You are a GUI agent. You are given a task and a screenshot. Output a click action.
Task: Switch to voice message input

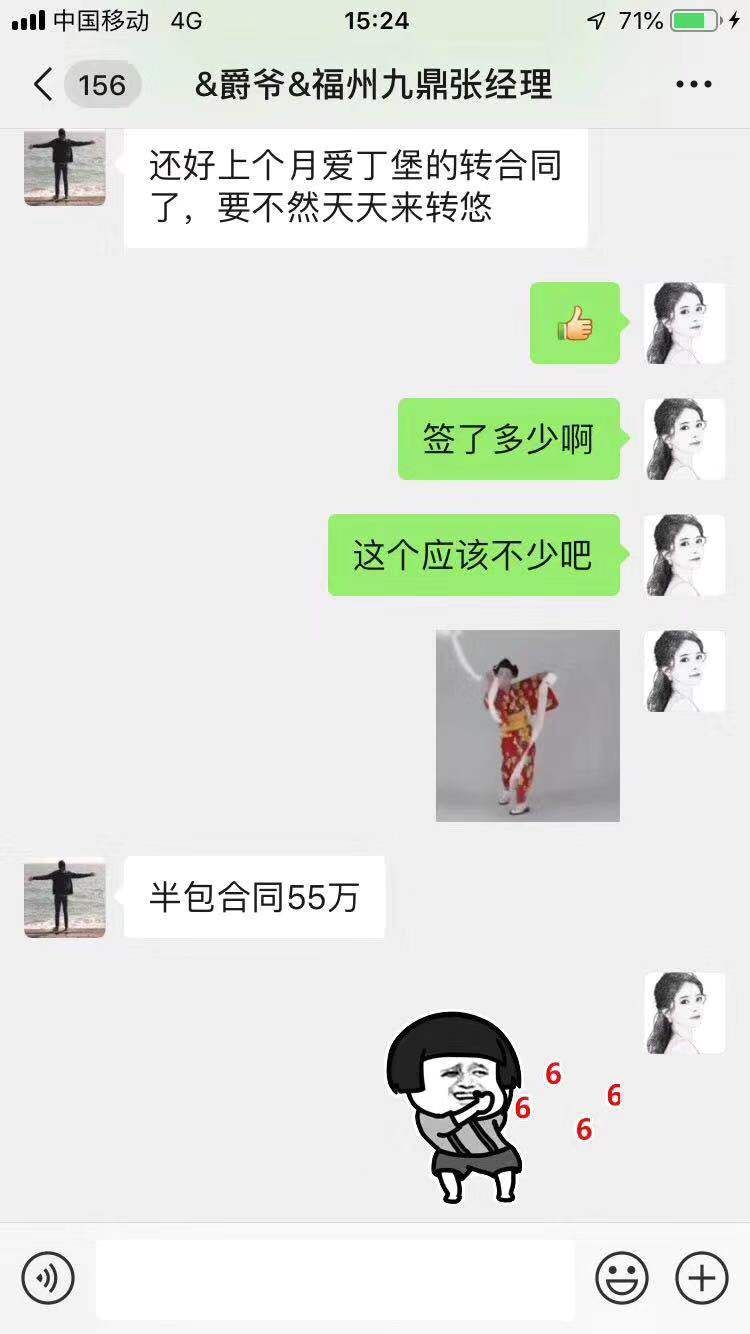tap(48, 1277)
